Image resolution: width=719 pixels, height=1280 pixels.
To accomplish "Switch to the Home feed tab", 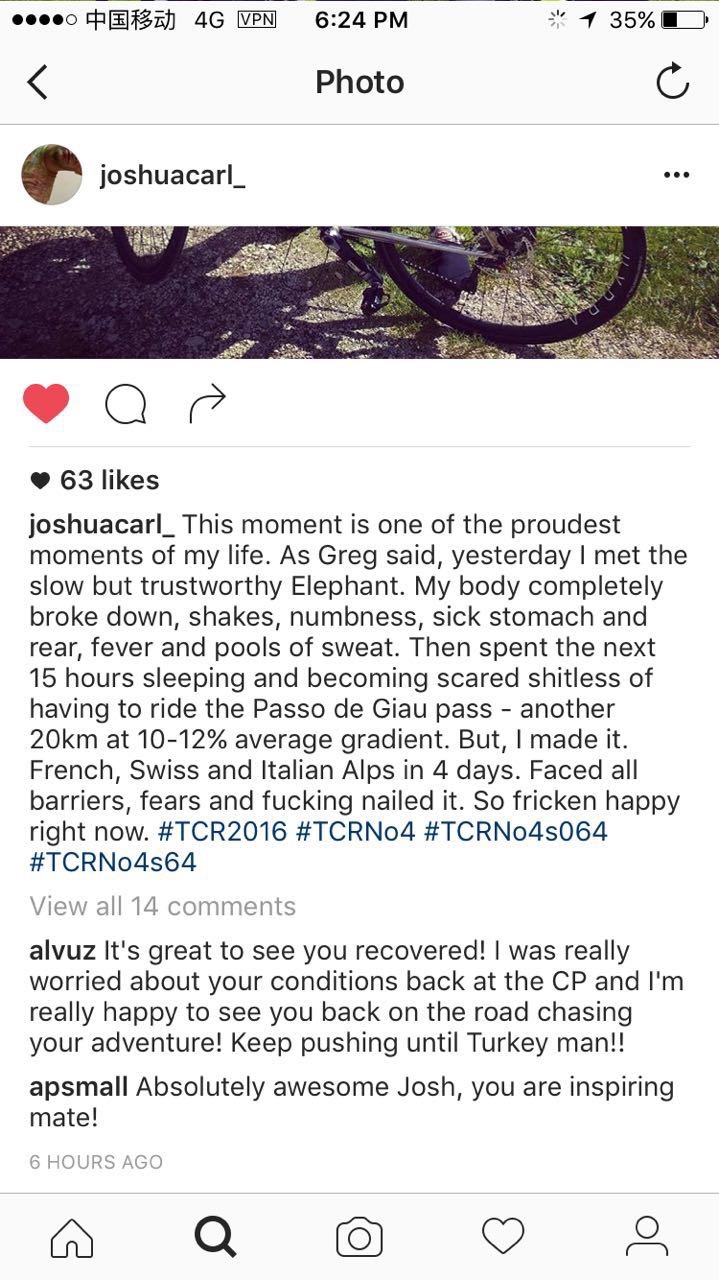I will click(x=72, y=1237).
